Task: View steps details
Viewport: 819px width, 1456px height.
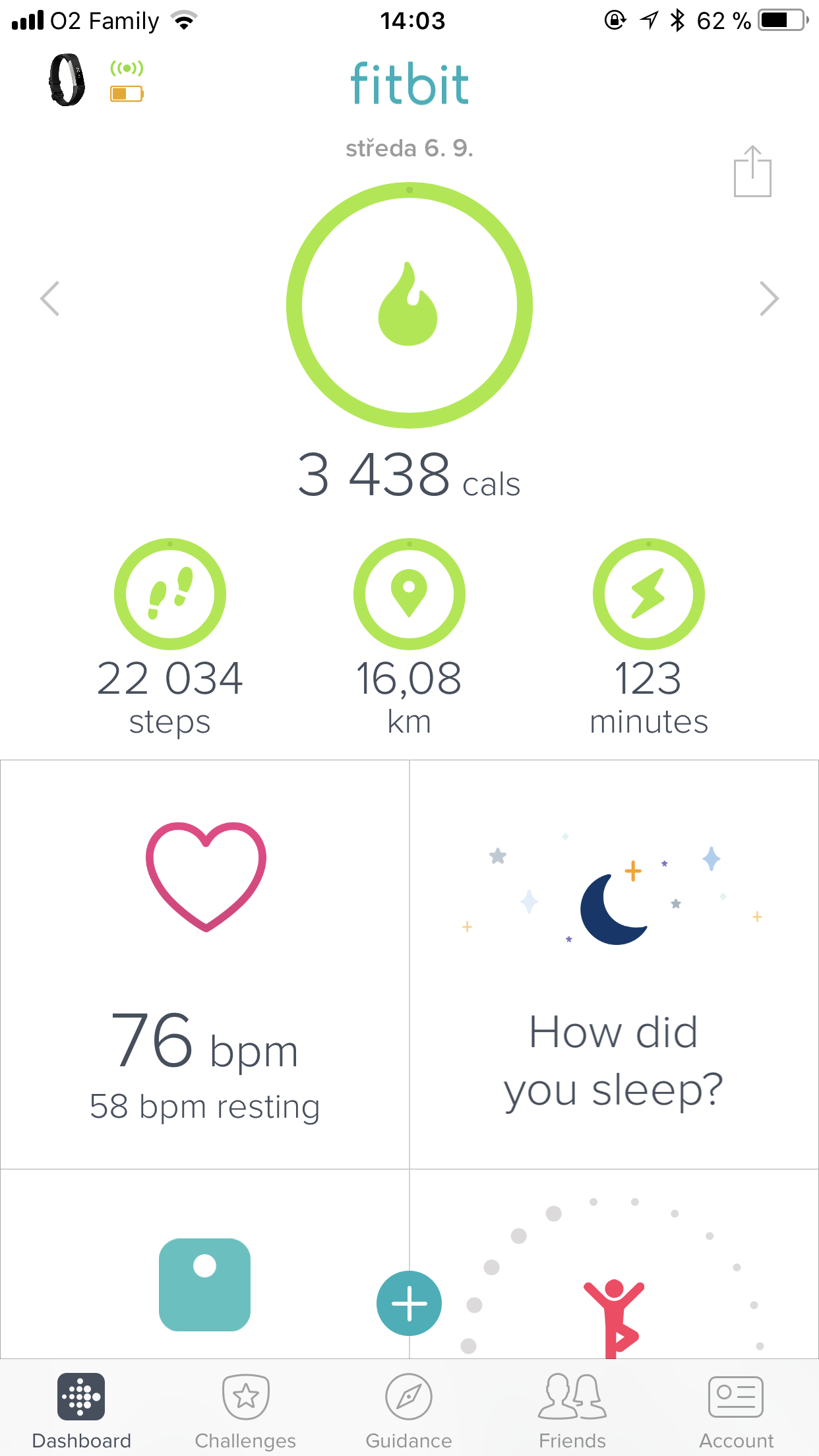Action: click(170, 594)
